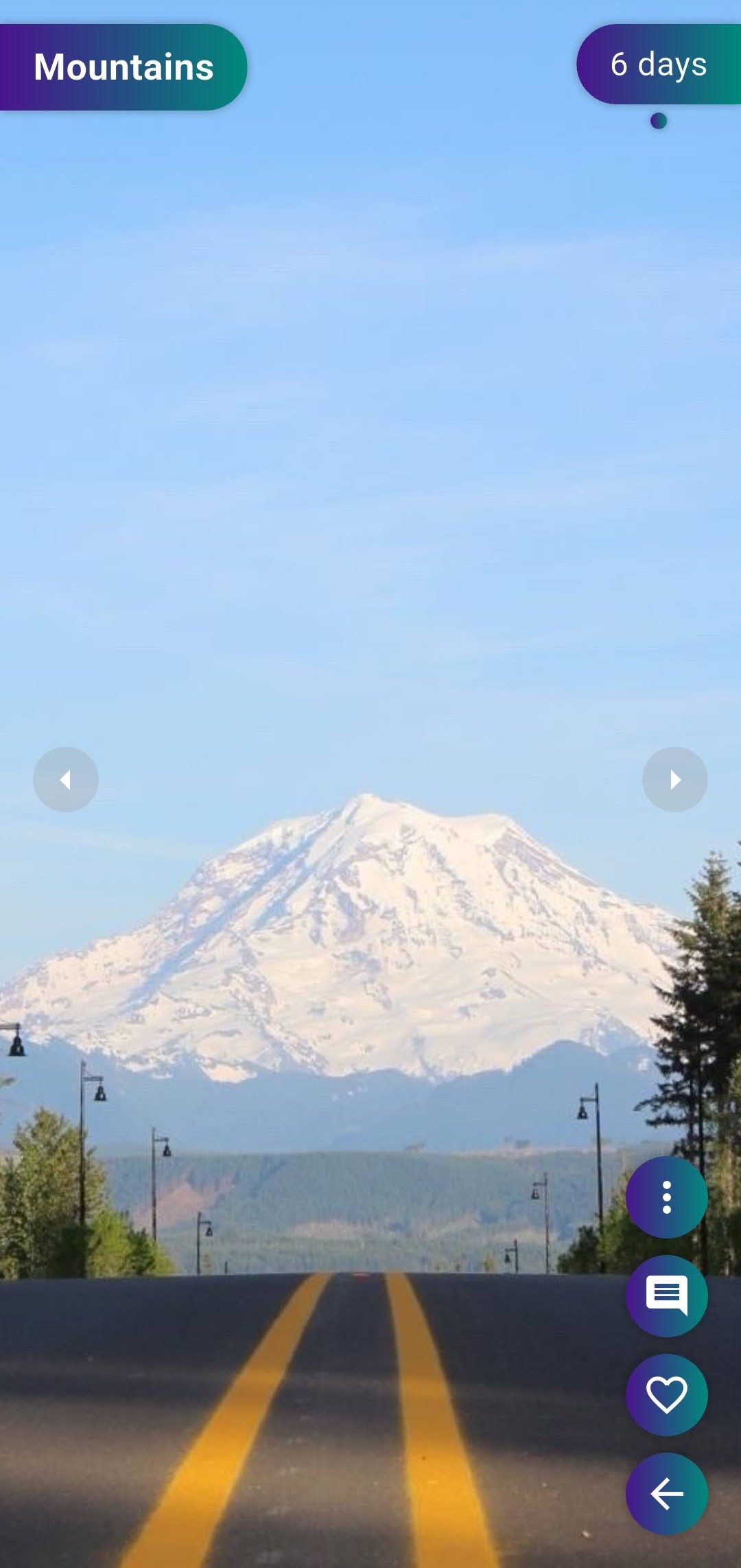
Task: Open the comments for this photo
Action: click(x=666, y=1296)
